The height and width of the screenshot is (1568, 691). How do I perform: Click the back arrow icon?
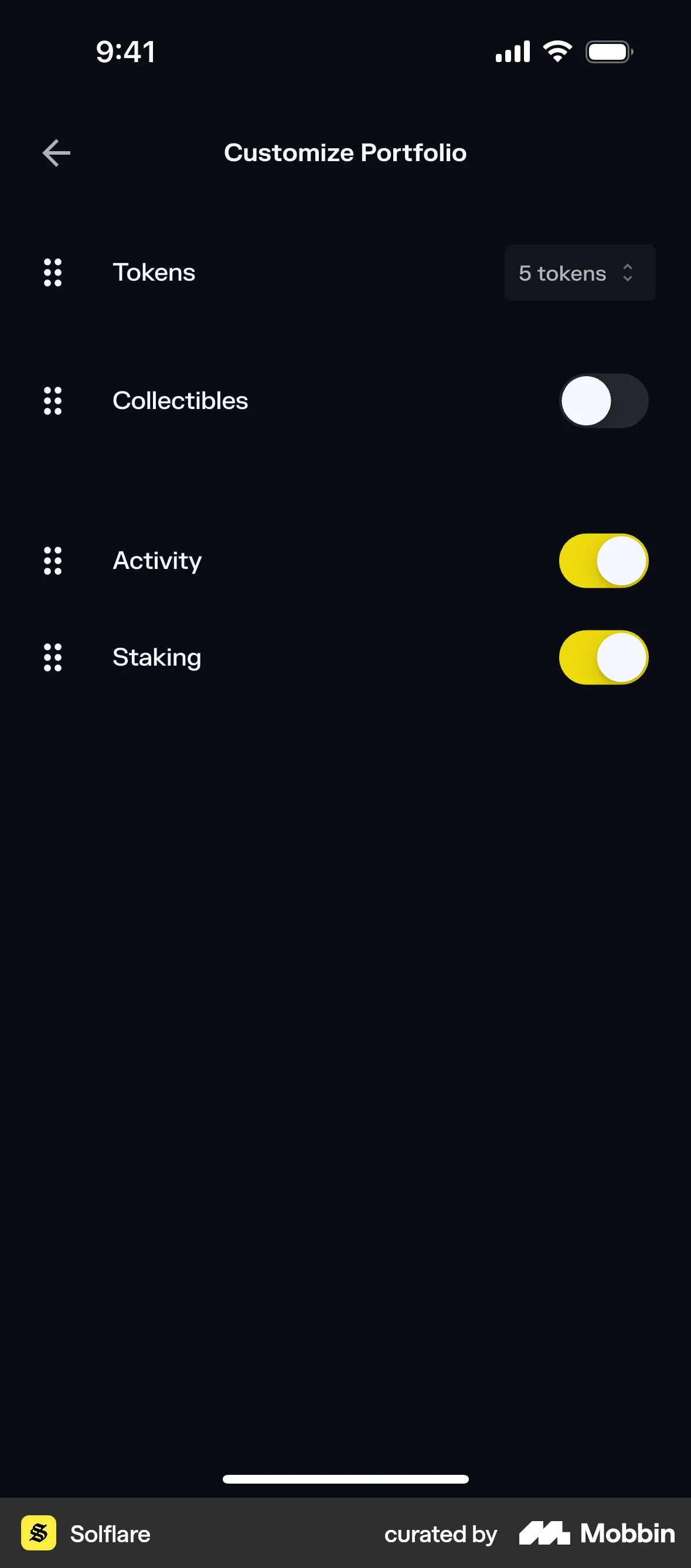point(56,152)
